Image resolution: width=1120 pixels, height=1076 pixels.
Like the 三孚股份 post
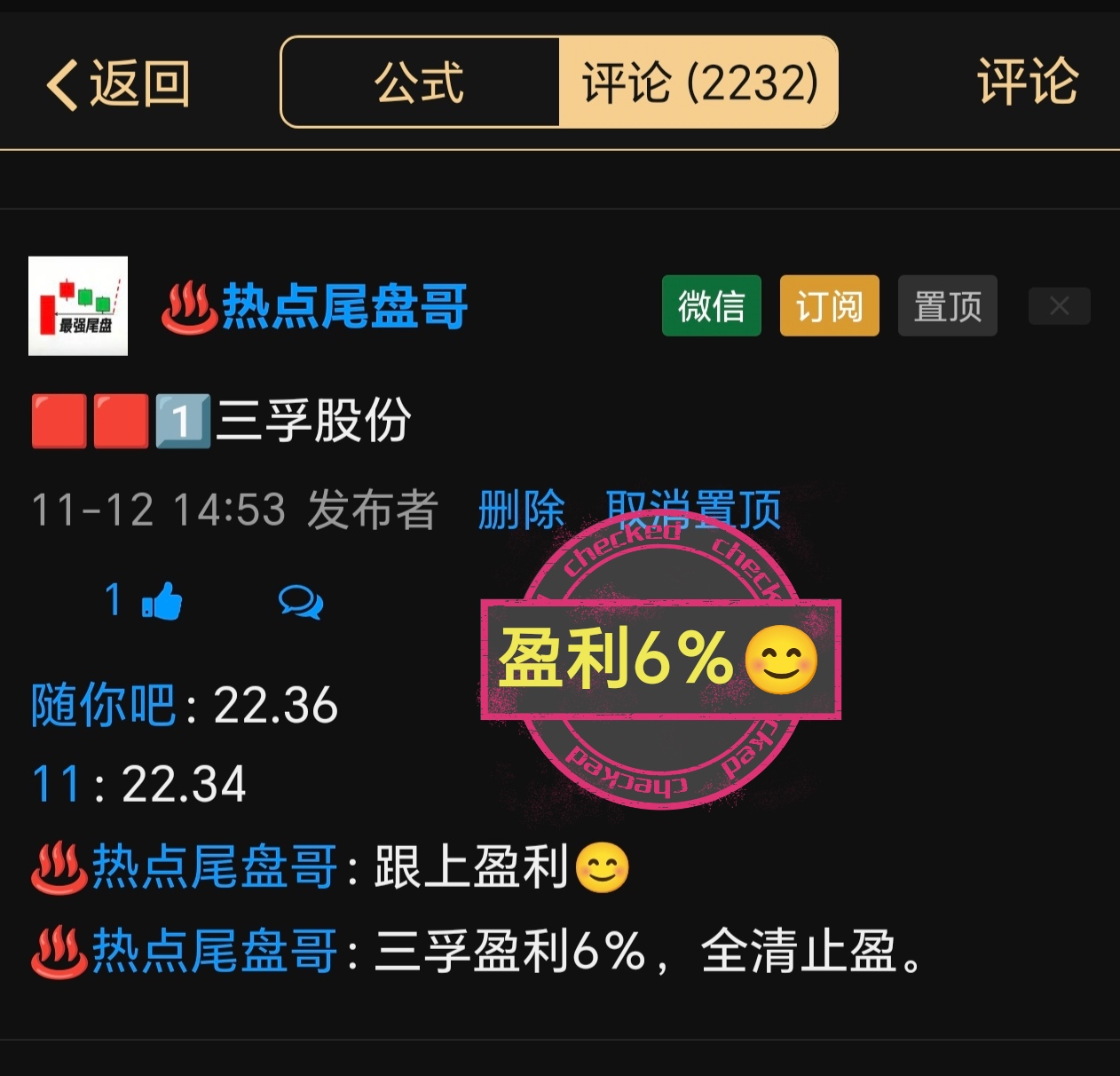coord(161,601)
